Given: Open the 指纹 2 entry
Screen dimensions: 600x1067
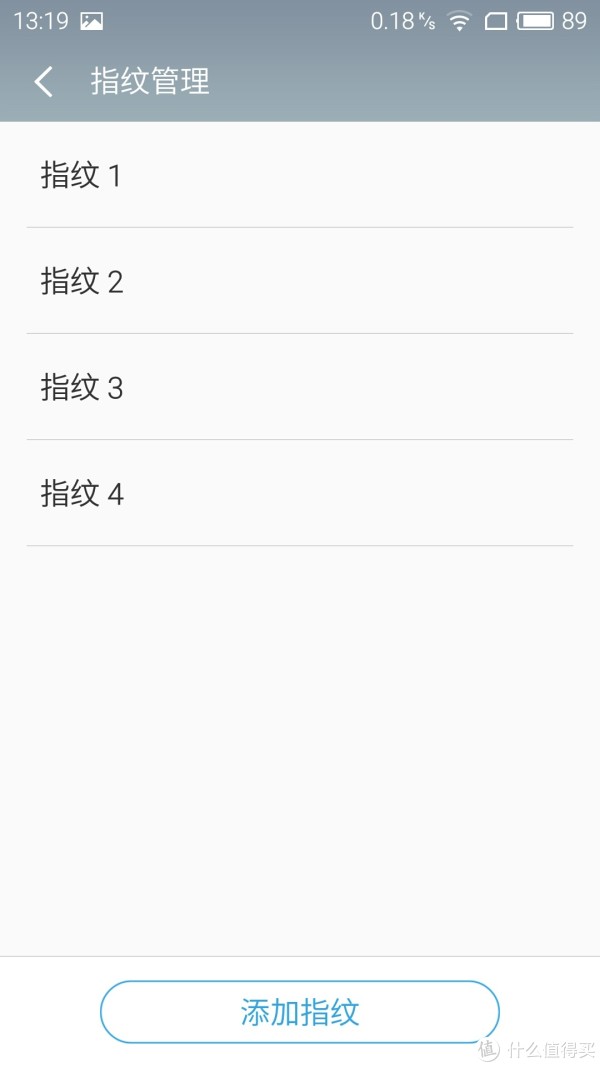Looking at the screenshot, I should tap(300, 281).
